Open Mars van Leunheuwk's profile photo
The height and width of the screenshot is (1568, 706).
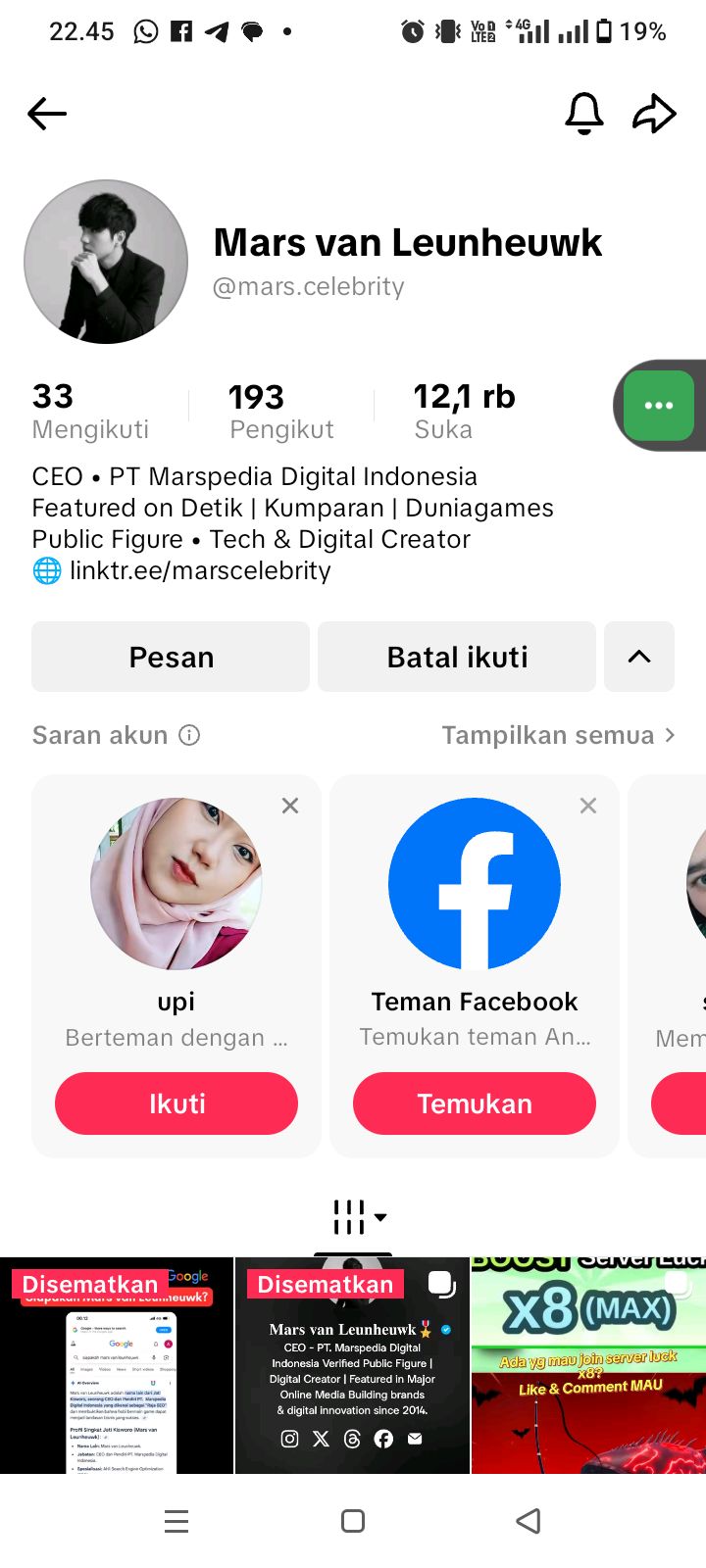[x=106, y=262]
